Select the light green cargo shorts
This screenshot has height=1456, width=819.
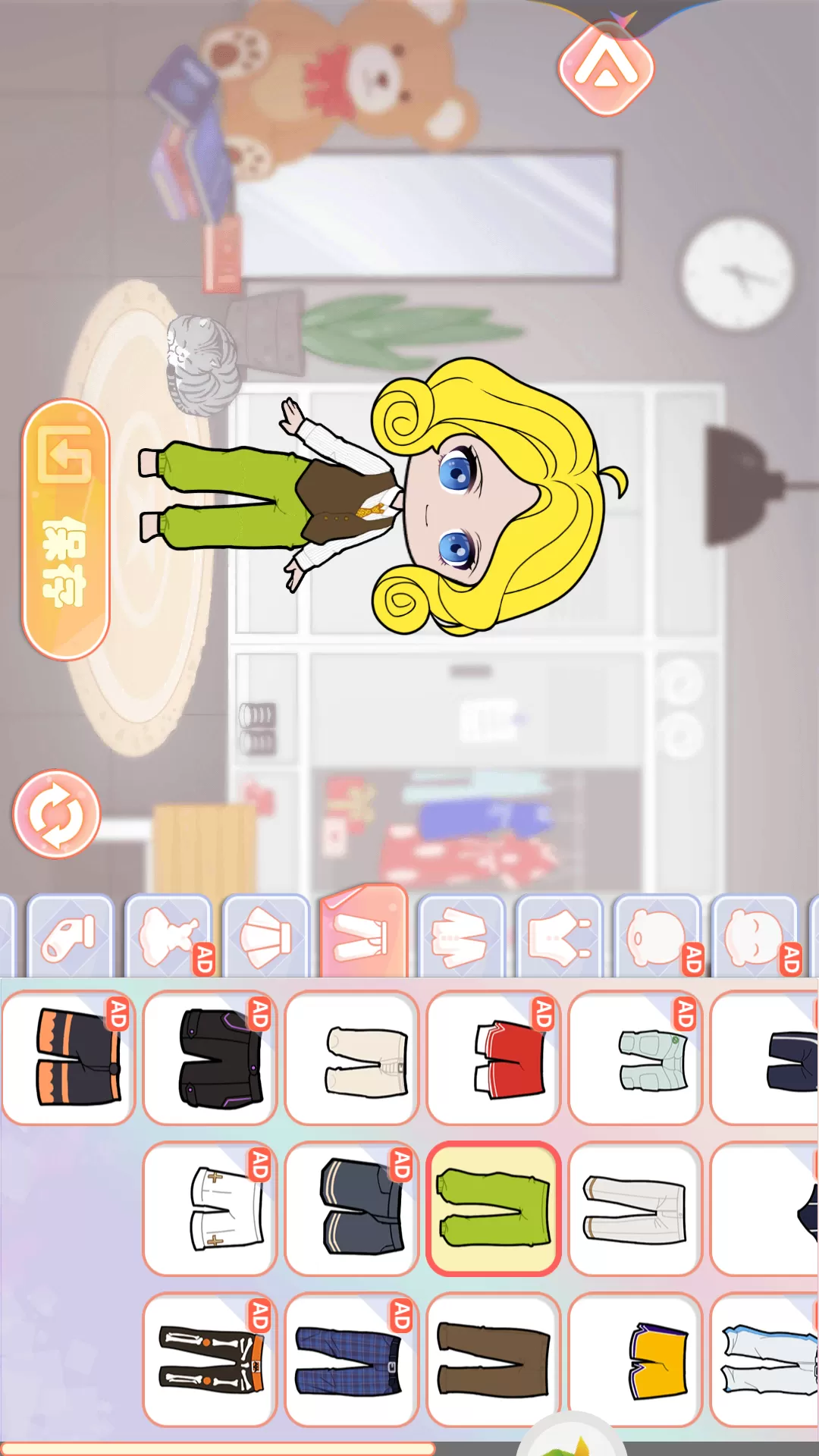(635, 1058)
